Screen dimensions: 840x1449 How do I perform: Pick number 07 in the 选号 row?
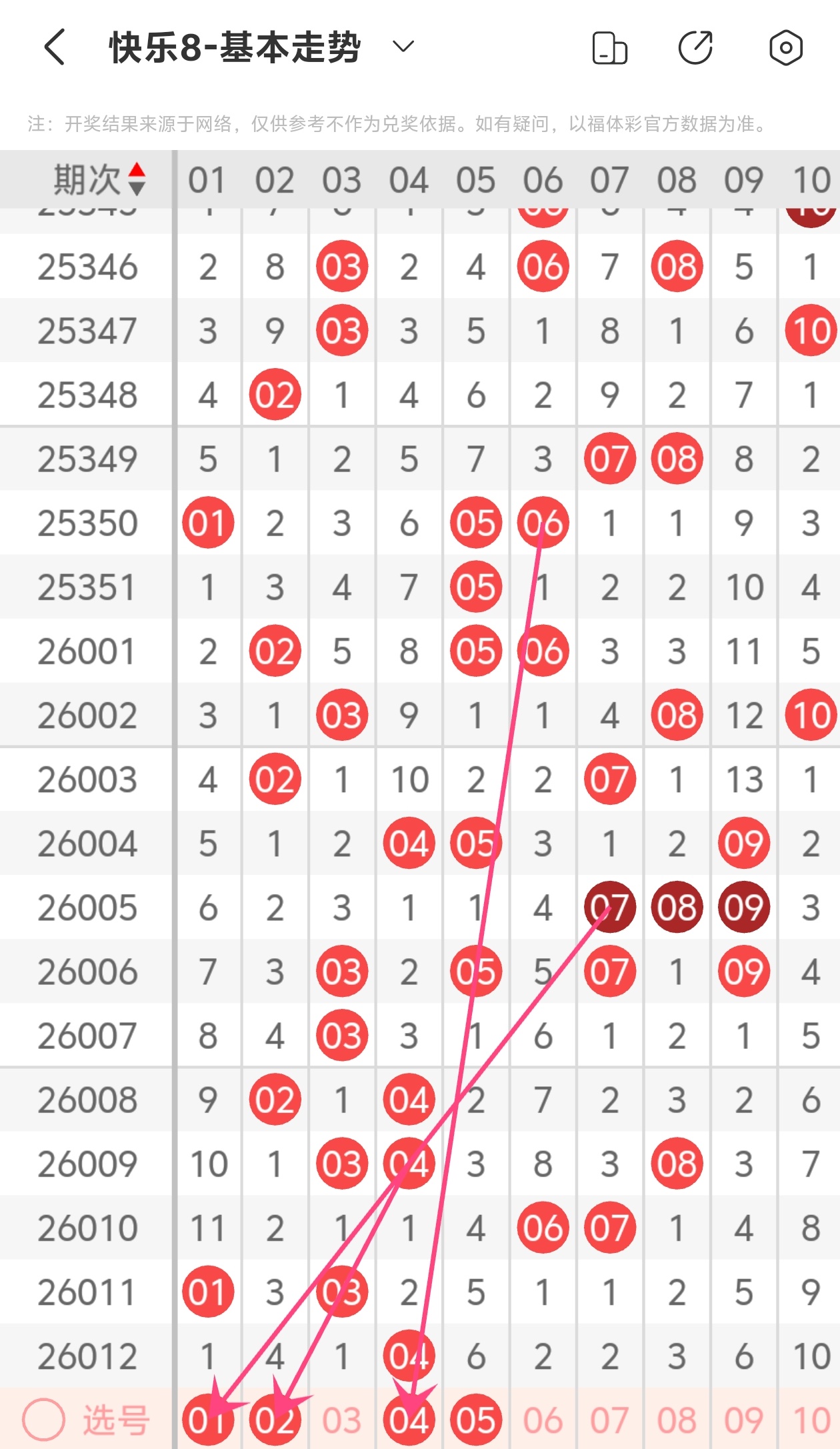[610, 1420]
